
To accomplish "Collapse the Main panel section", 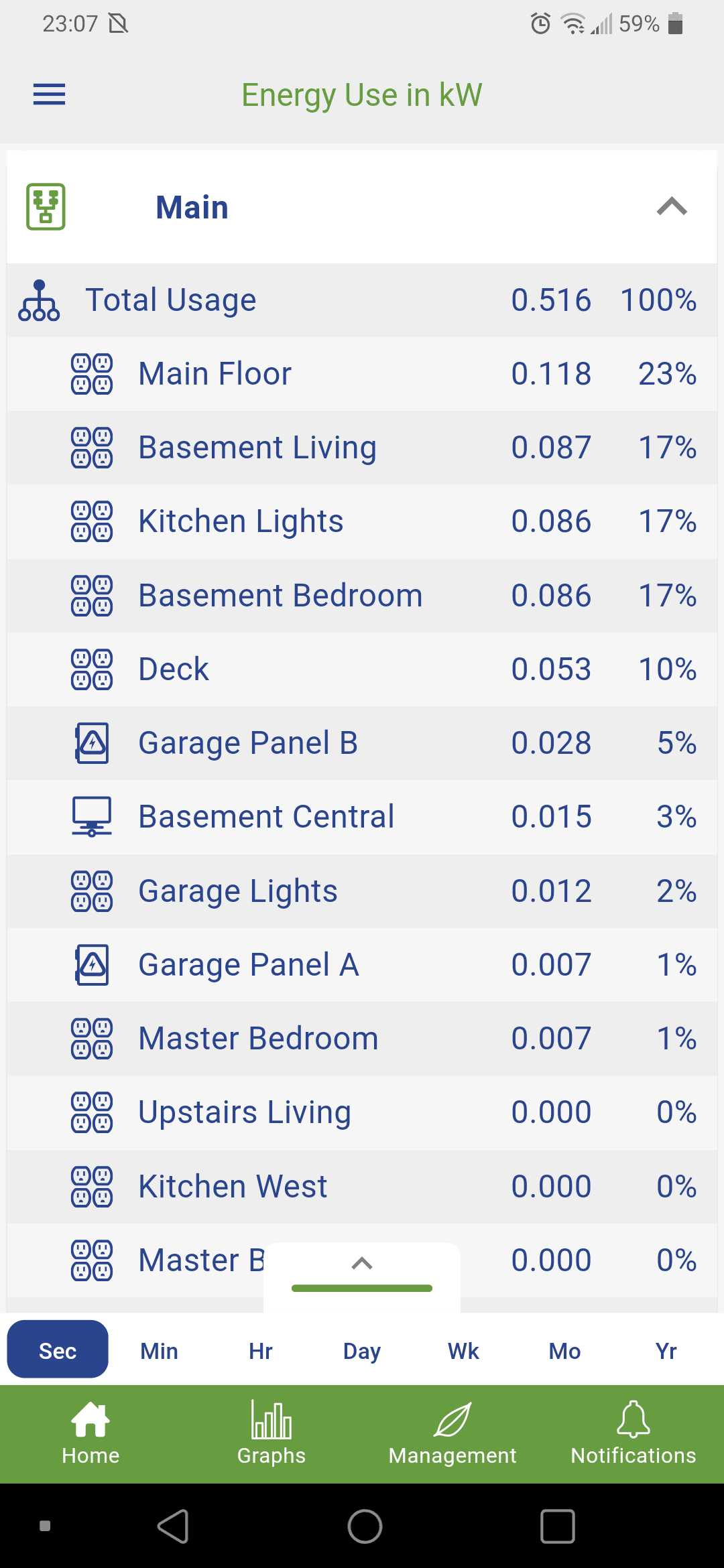I will pos(672,206).
